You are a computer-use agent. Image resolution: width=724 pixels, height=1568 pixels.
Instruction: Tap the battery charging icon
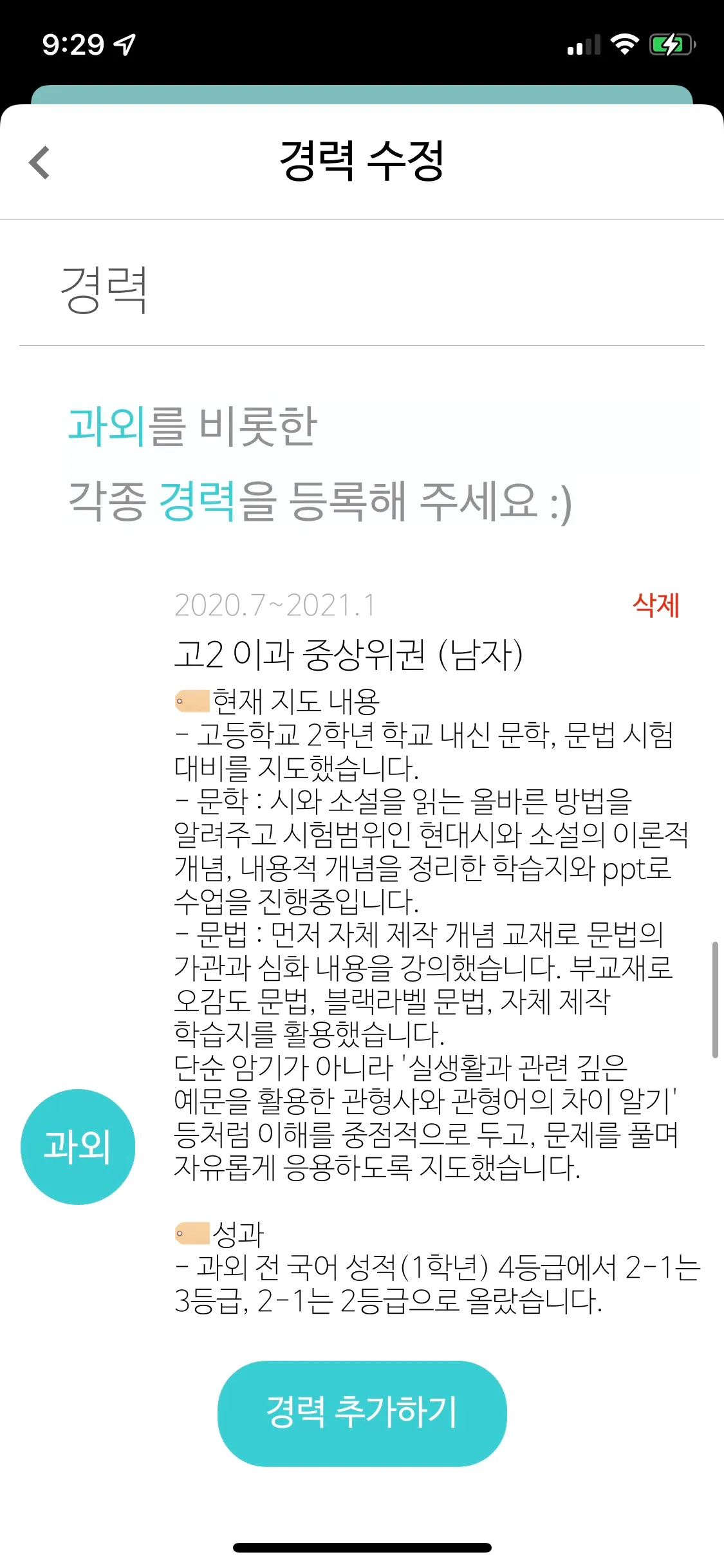[671, 44]
